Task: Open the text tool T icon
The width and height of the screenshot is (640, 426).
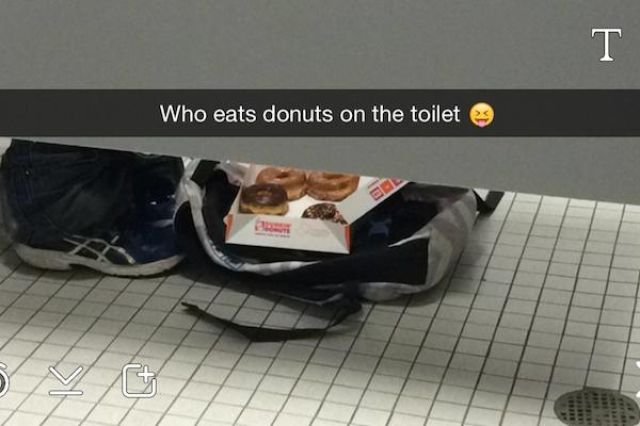Action: (x=606, y=45)
